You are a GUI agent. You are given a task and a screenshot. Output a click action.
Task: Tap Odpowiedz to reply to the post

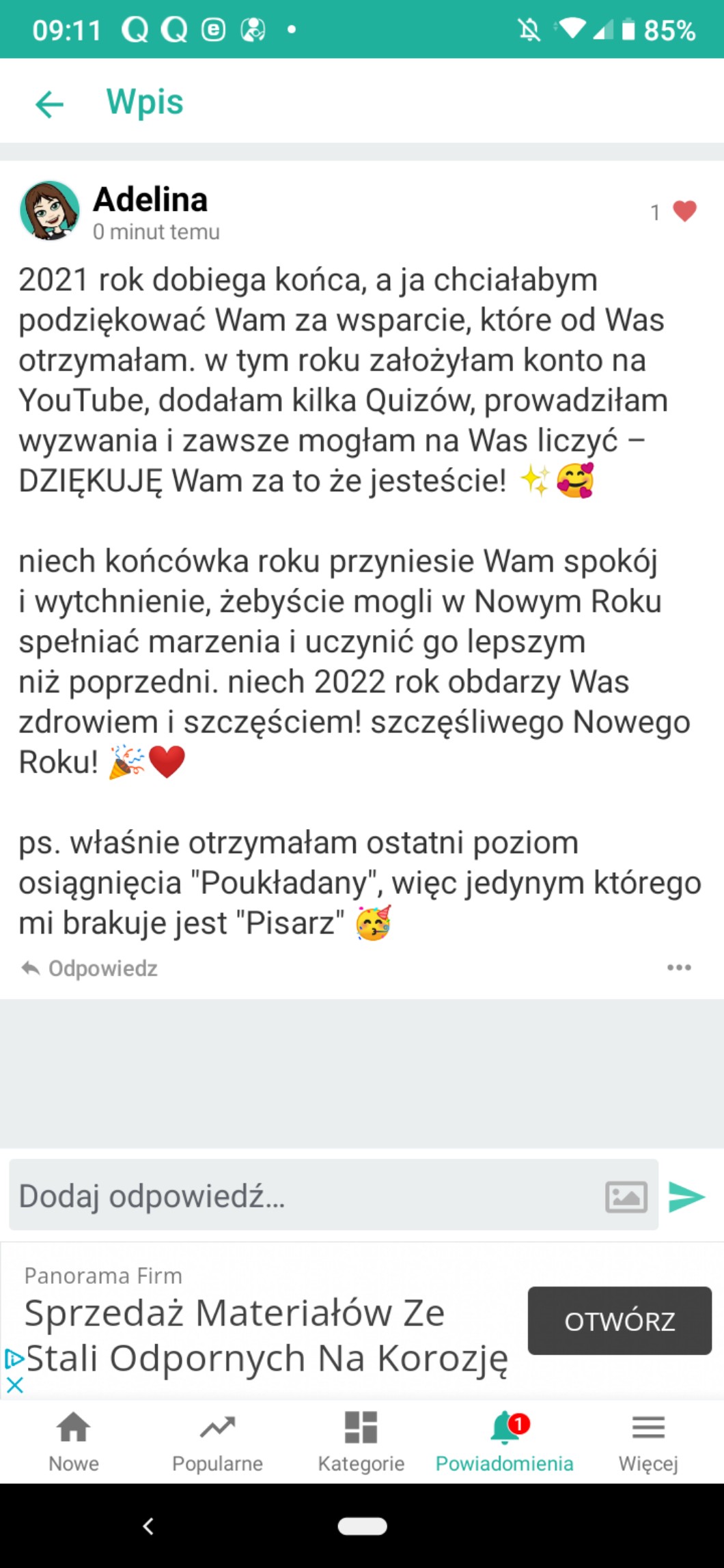(90, 968)
